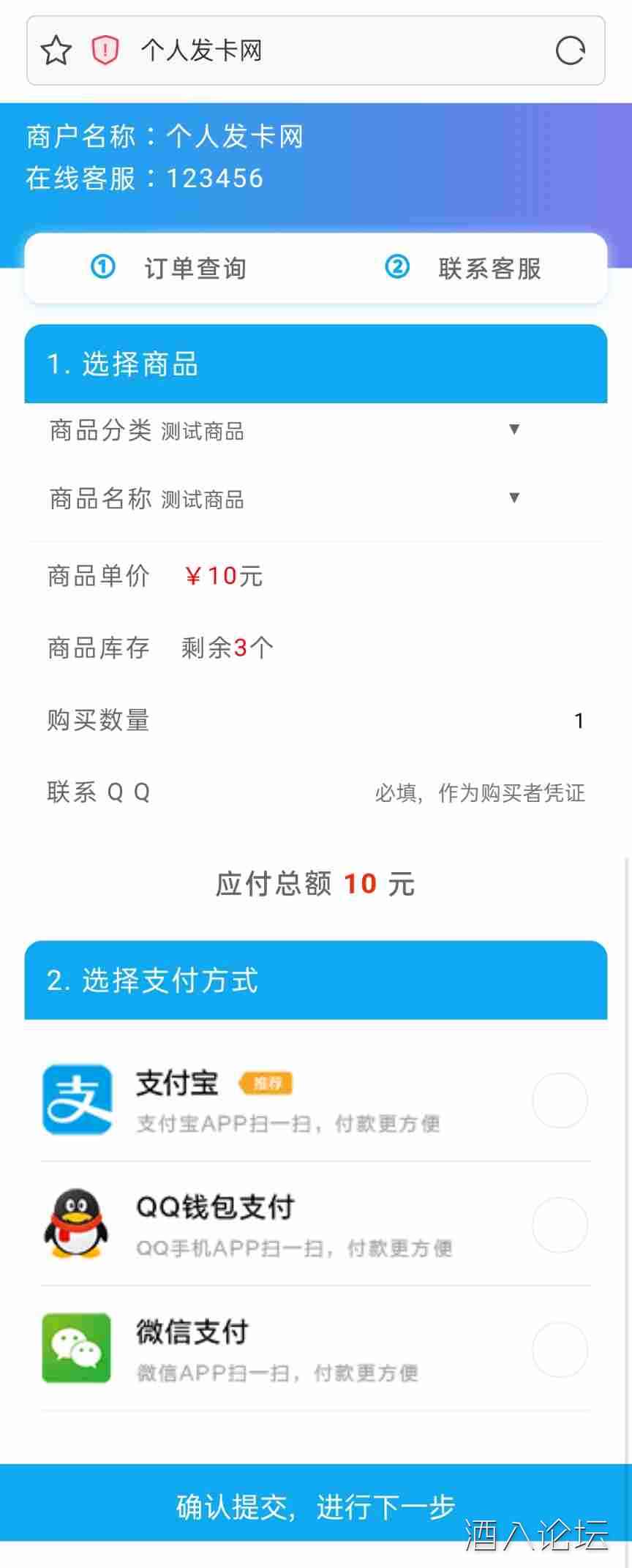This screenshot has width=632, height=1568.
Task: Select 微信支付 as payment method
Action: pos(560,1349)
